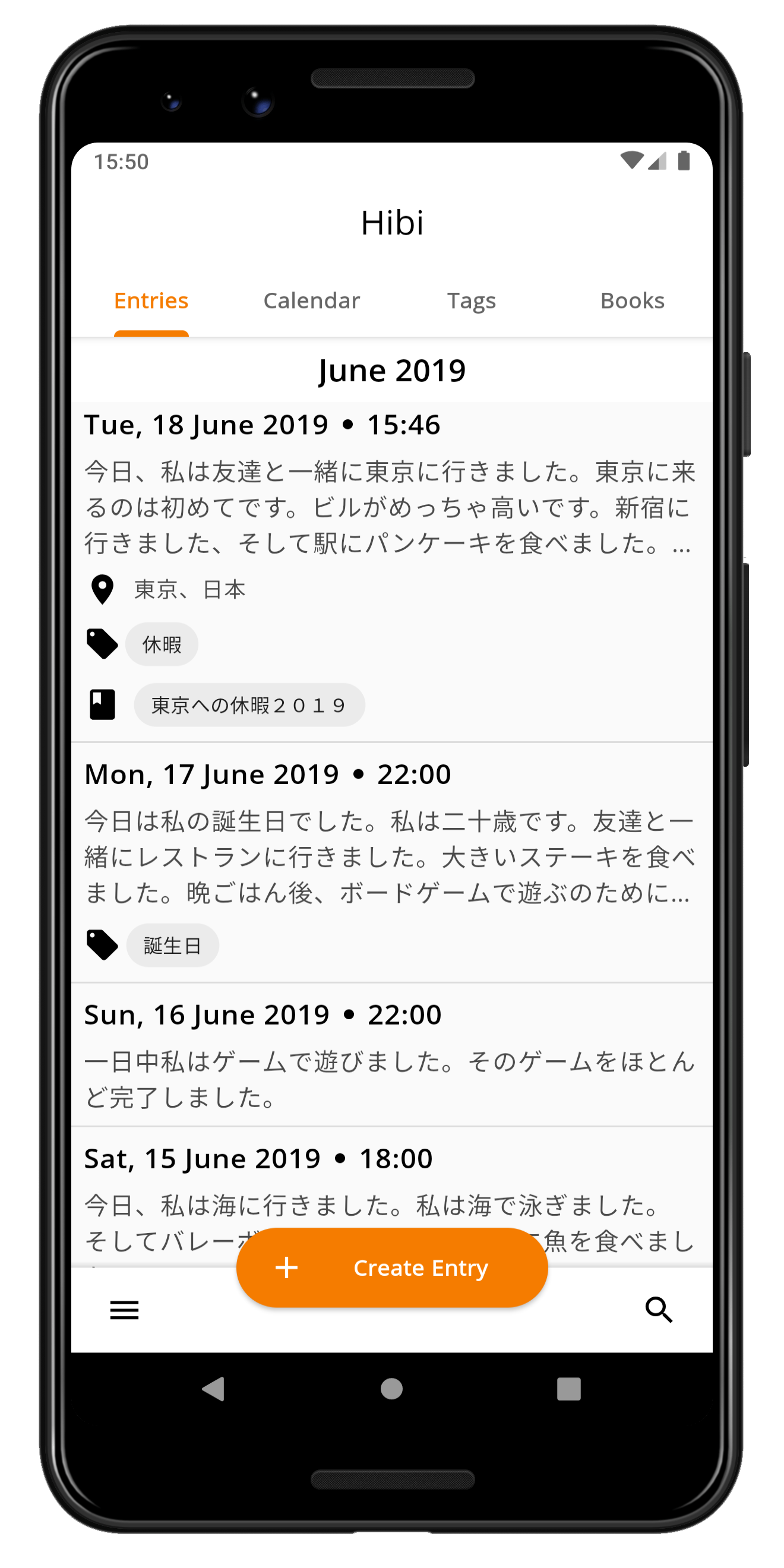Go to the home screen via system home button
784x1568 pixels.
click(x=391, y=1389)
